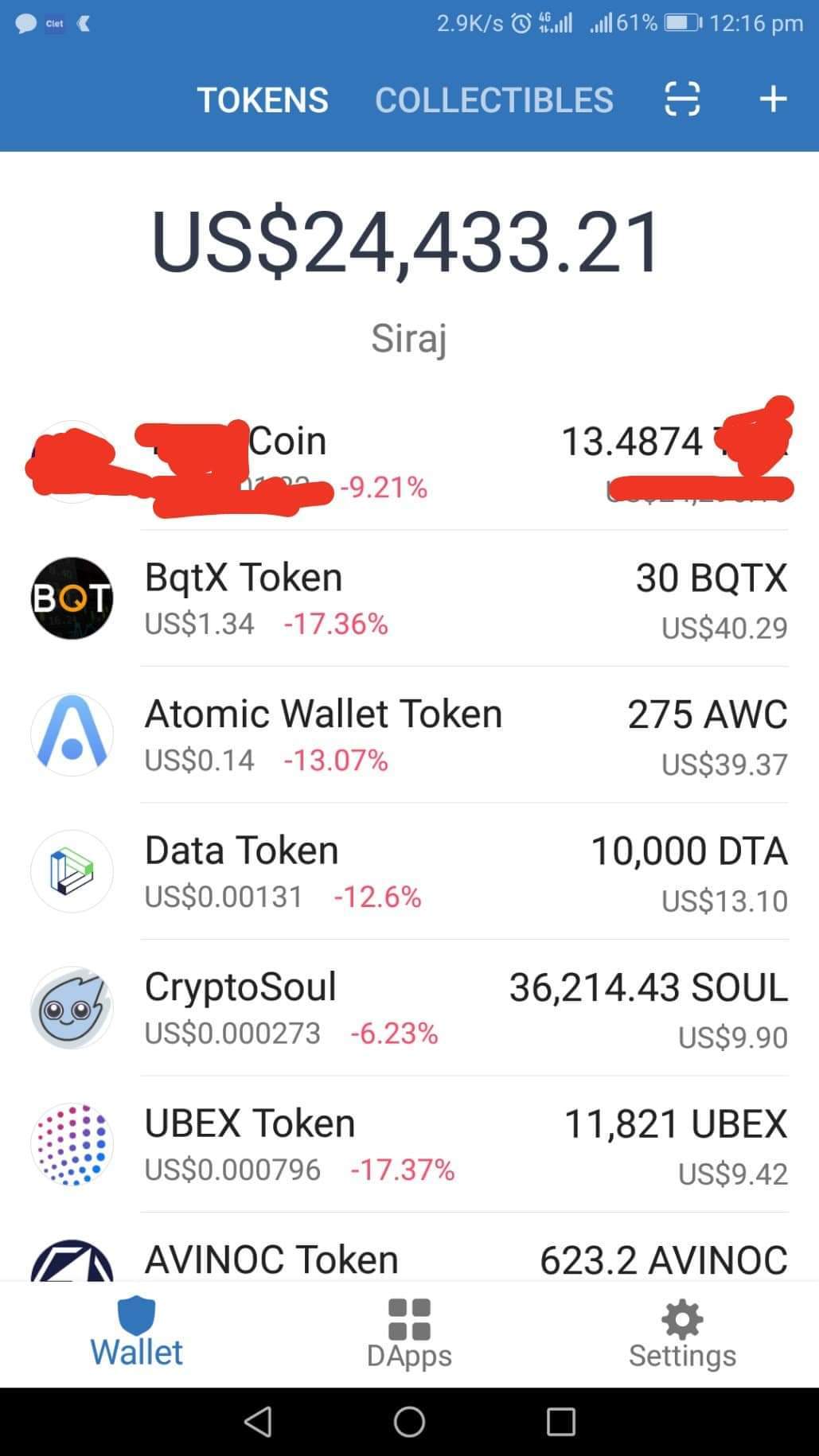Switch to the TOKENS tab

pyautogui.click(x=262, y=99)
